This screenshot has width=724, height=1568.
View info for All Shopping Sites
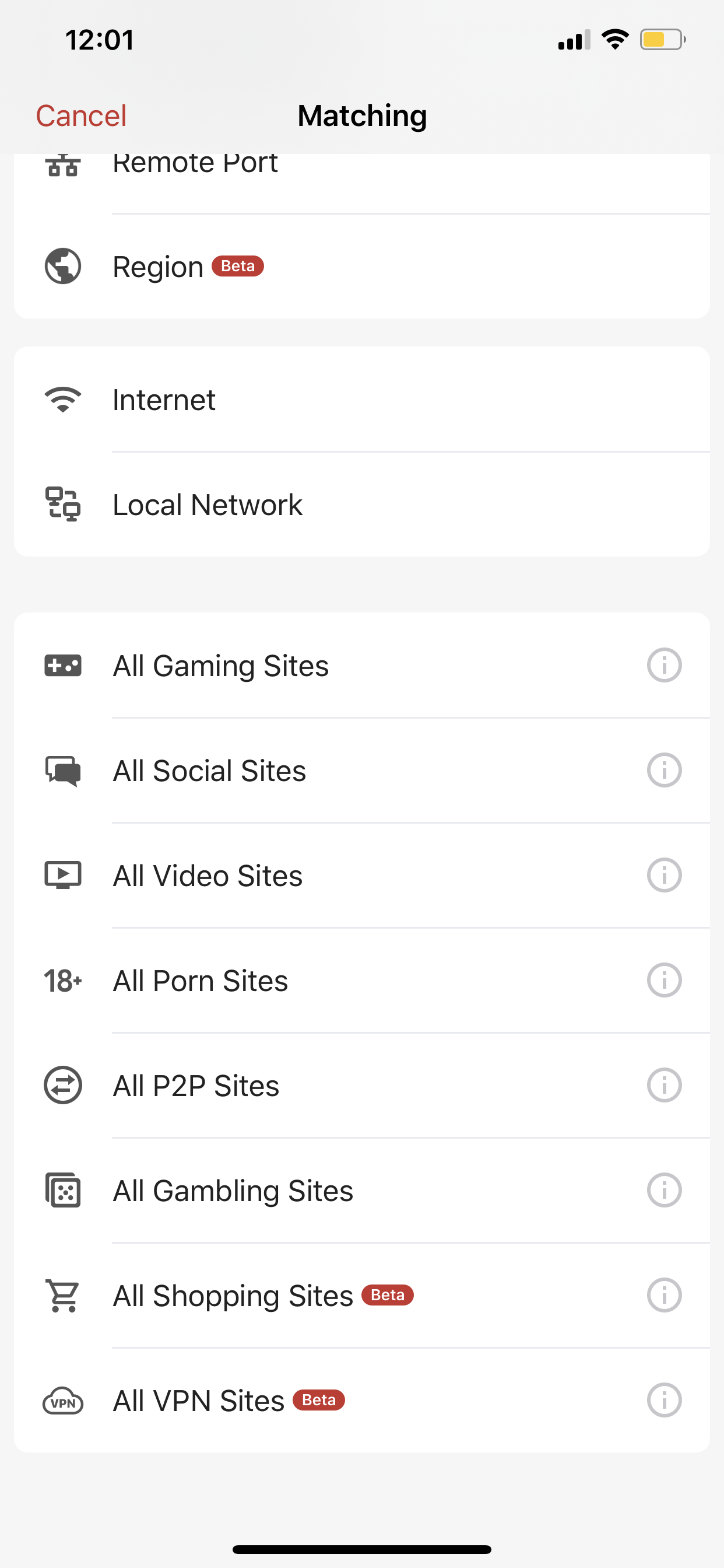664,1294
